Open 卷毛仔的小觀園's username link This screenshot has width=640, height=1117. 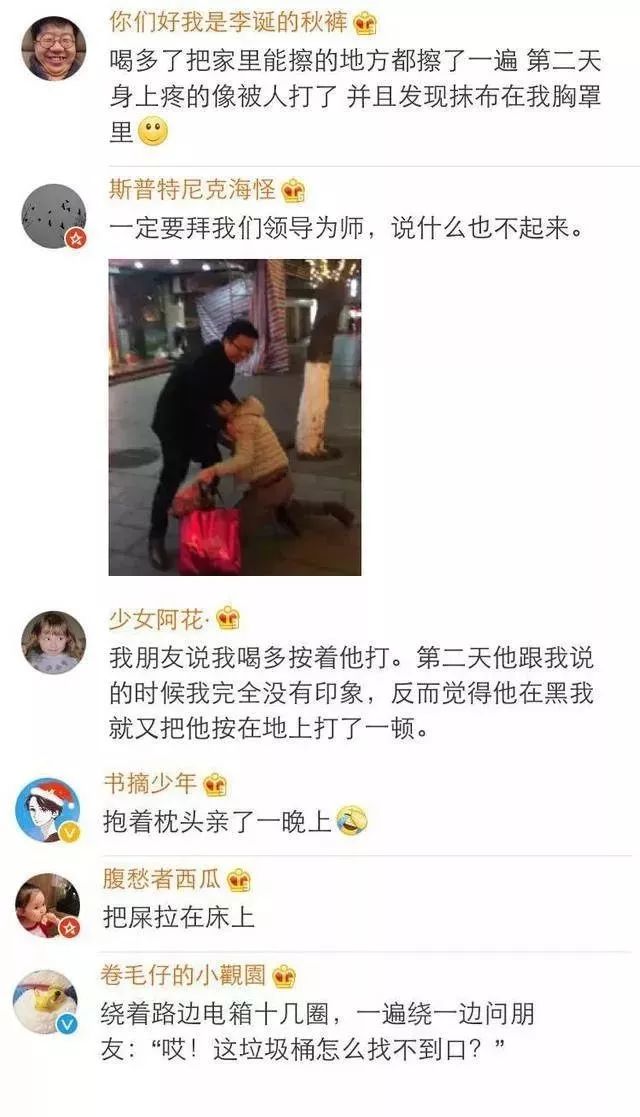tap(186, 976)
